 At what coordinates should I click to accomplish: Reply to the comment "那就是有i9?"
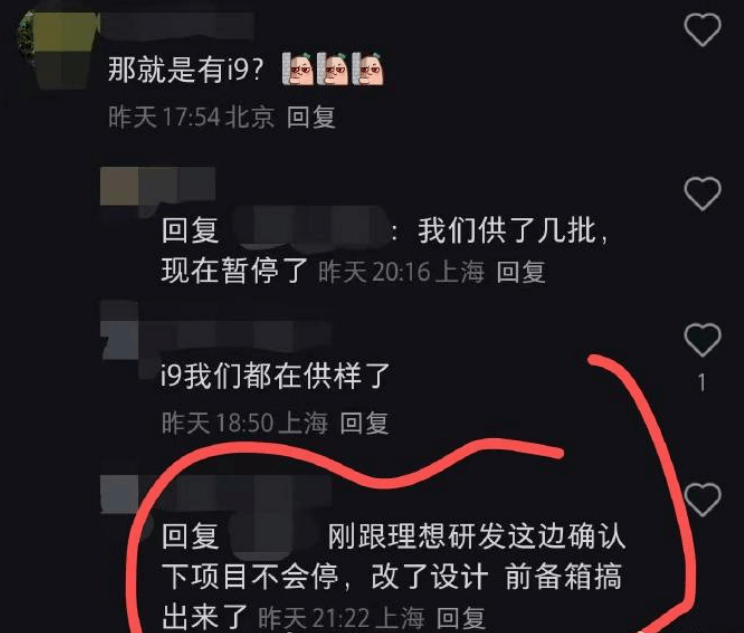tap(311, 118)
